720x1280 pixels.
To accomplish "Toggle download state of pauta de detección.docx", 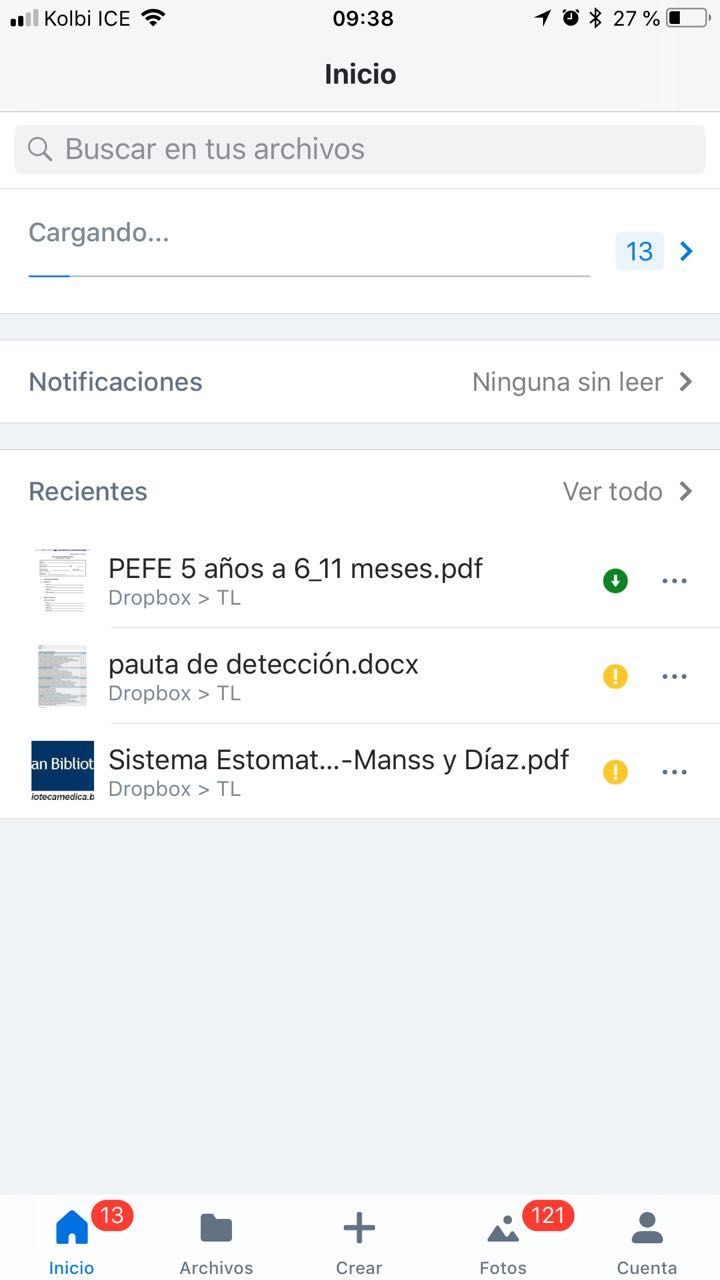I will (615, 676).
